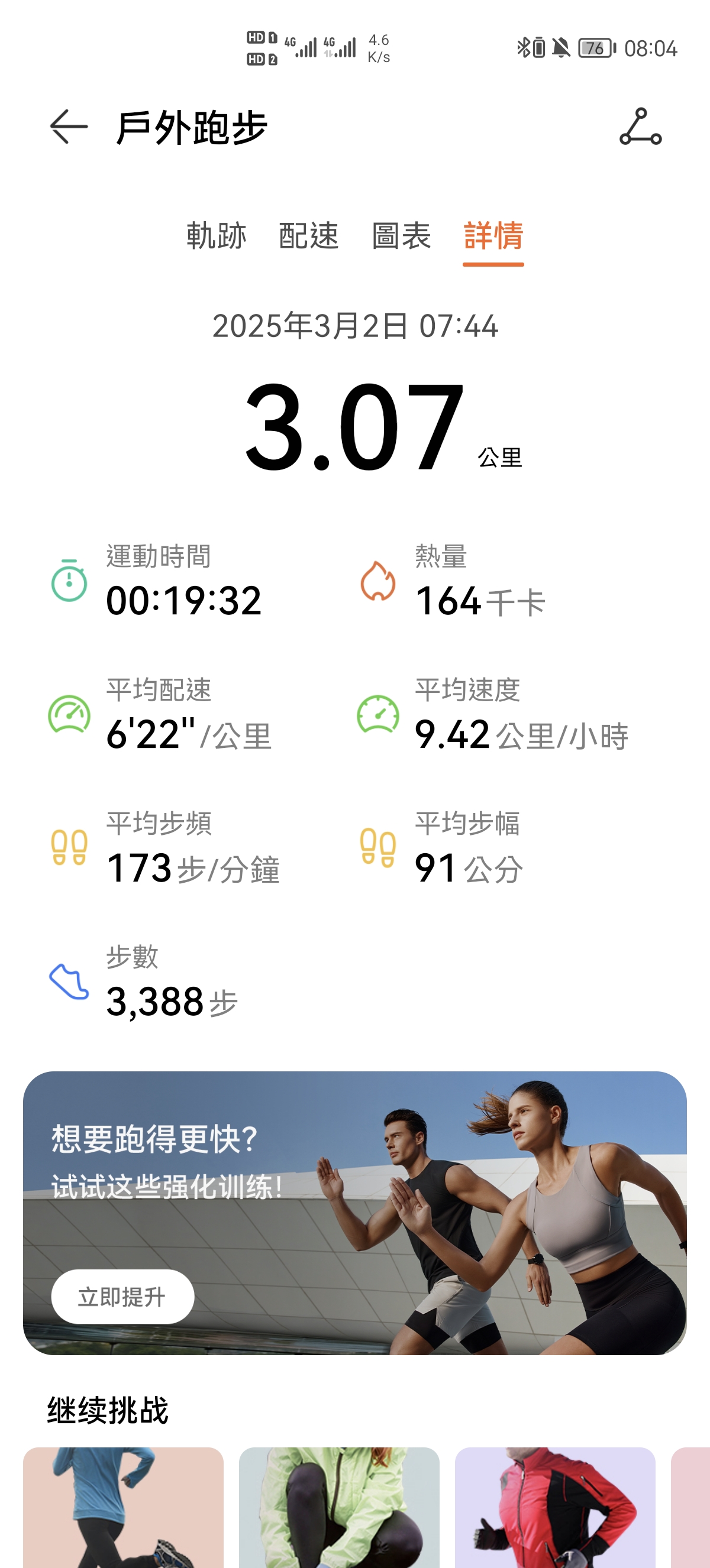The image size is (710, 1568).
Task: Open the share route icon
Action: click(640, 127)
